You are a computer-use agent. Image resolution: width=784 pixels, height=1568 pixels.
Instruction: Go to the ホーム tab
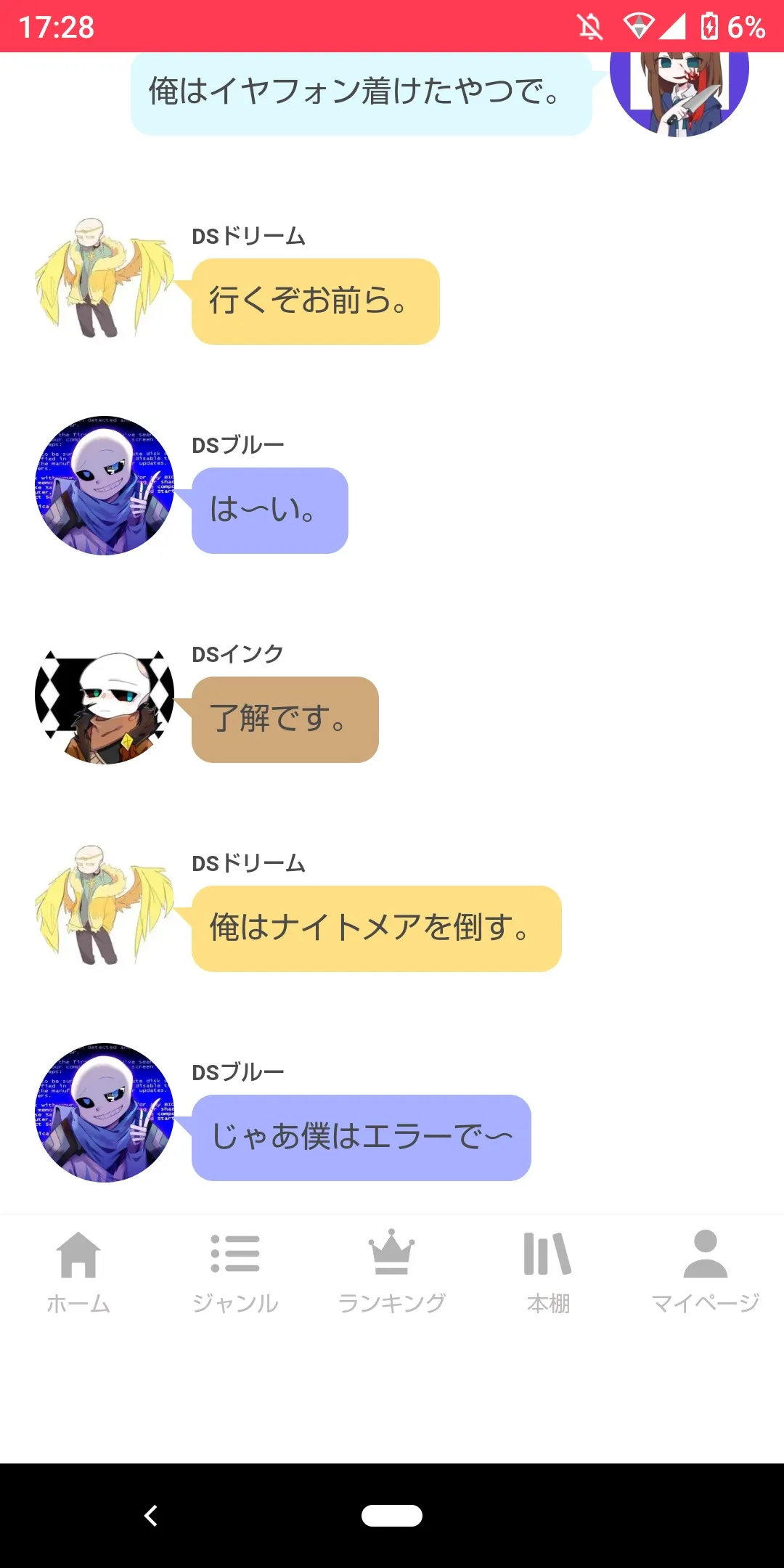pos(78,1272)
